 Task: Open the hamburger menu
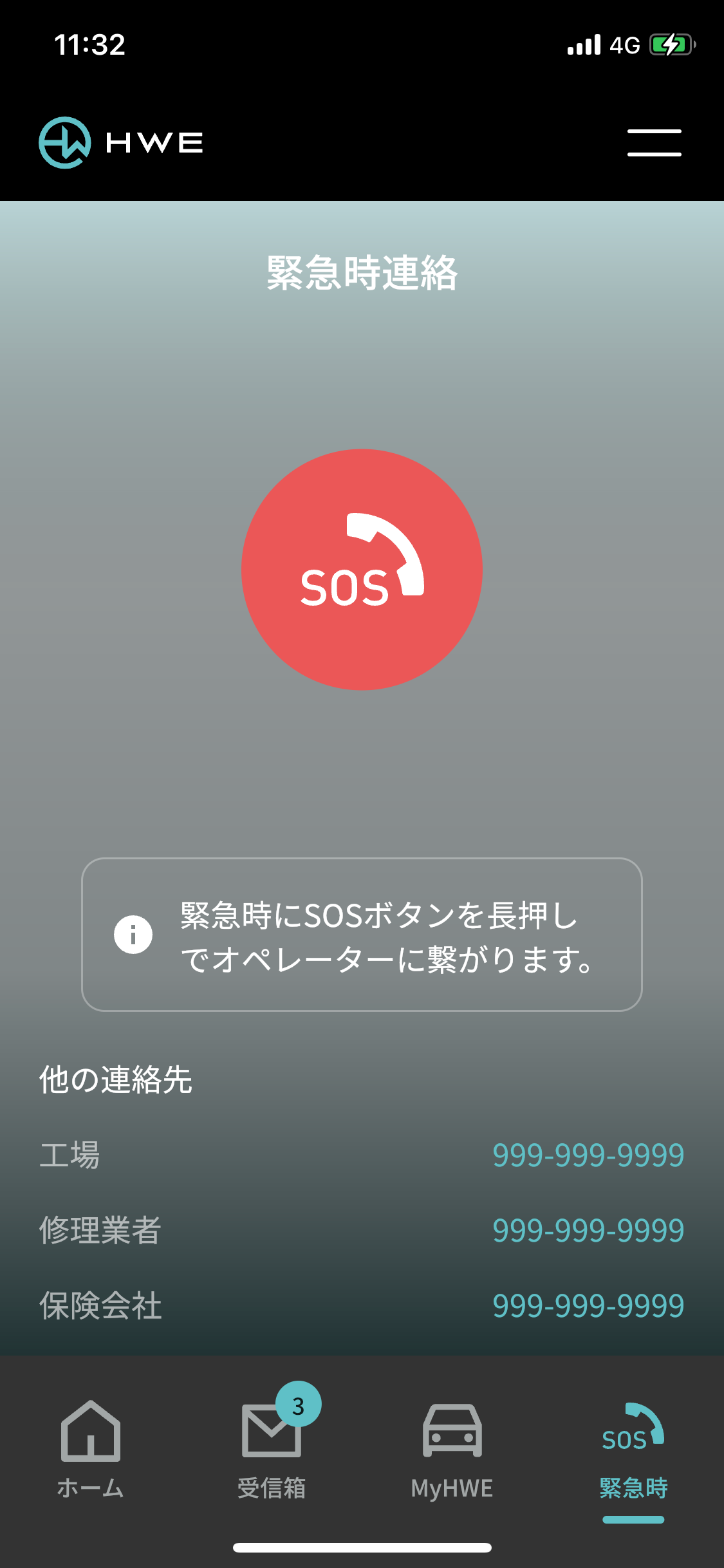[654, 143]
